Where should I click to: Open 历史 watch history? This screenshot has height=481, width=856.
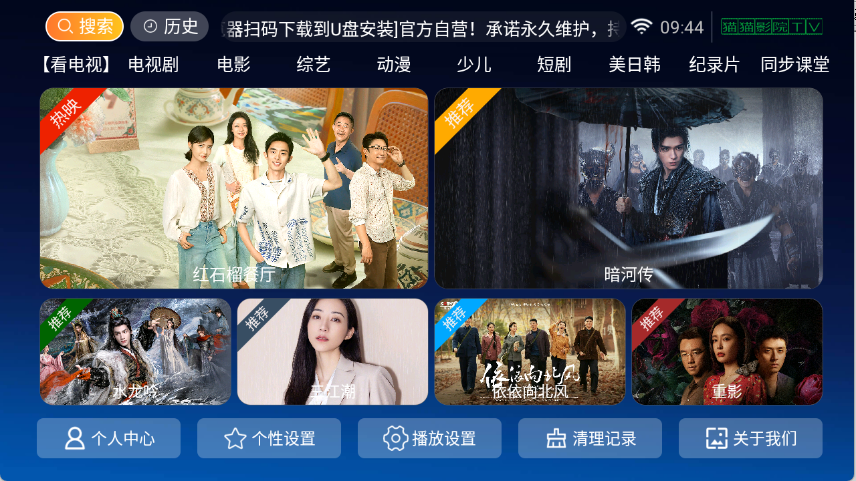coord(169,26)
